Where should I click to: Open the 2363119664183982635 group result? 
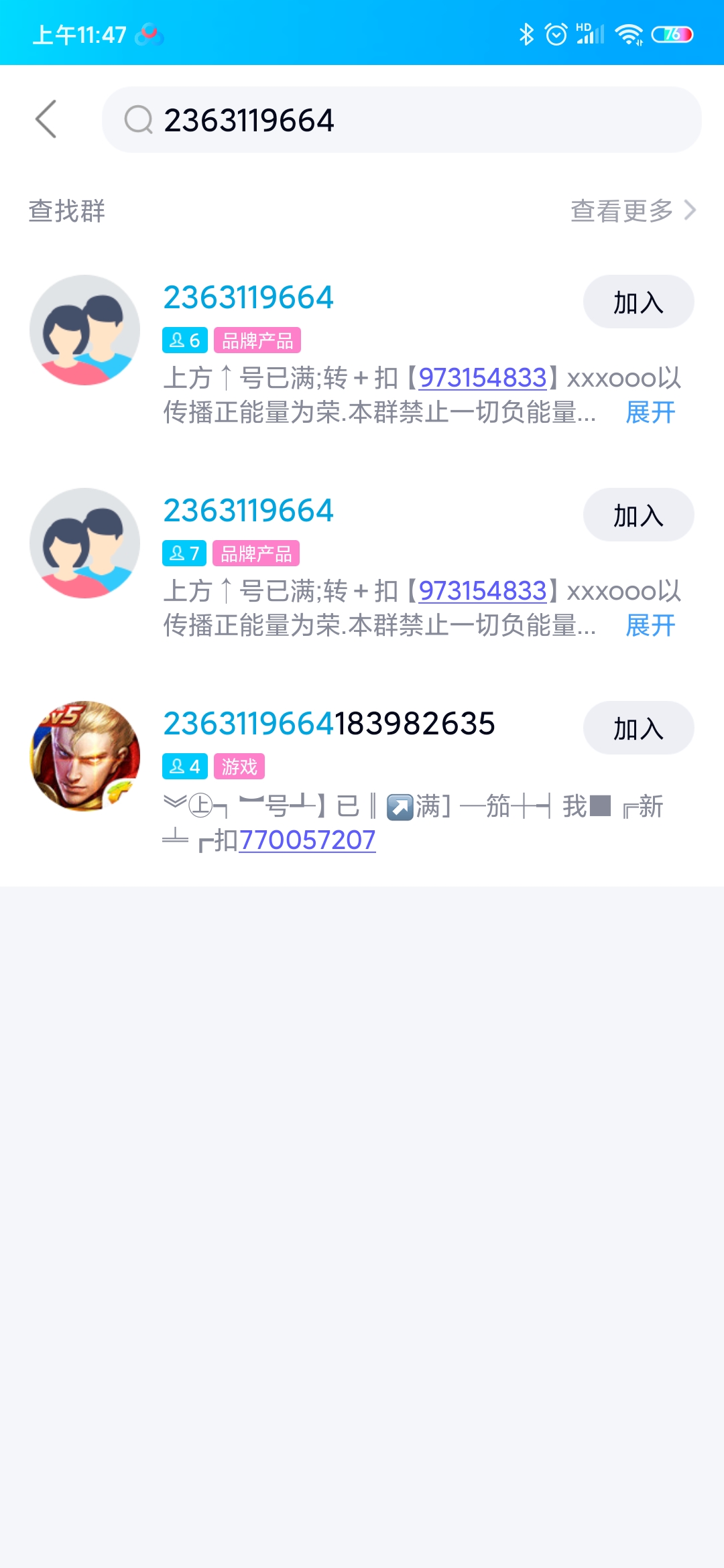pyautogui.click(x=328, y=724)
